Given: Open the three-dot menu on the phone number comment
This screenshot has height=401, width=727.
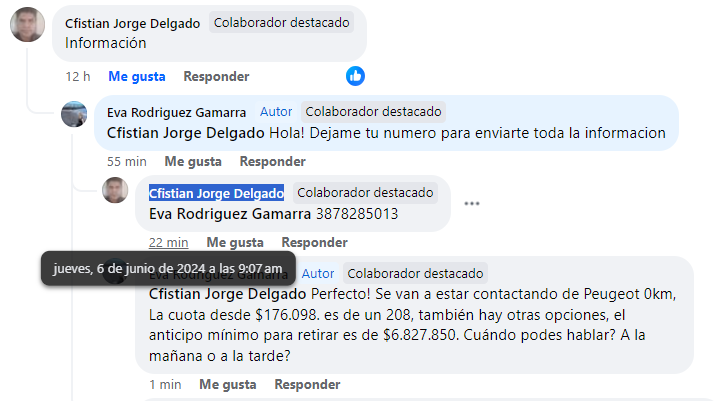Looking at the screenshot, I should click(472, 204).
